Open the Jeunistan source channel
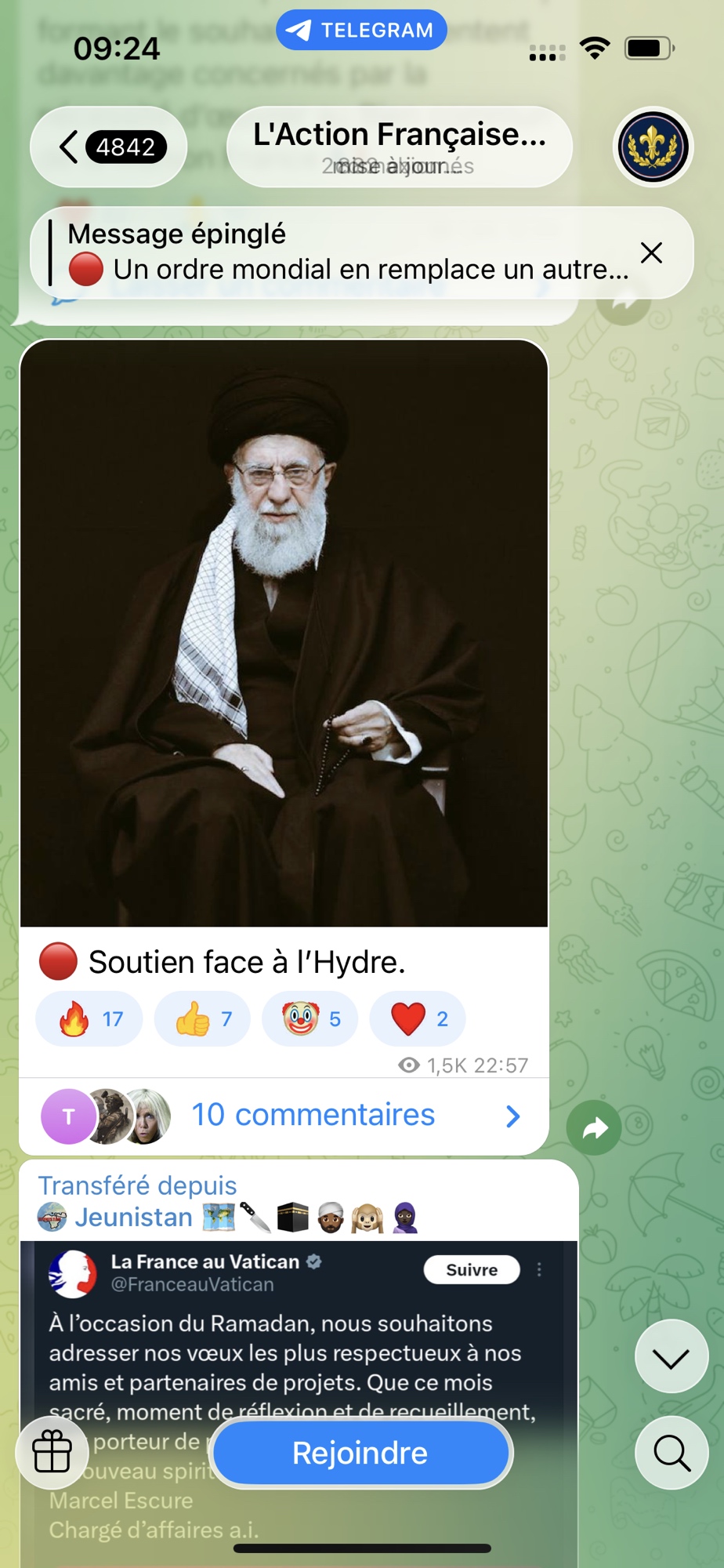 click(x=133, y=1218)
